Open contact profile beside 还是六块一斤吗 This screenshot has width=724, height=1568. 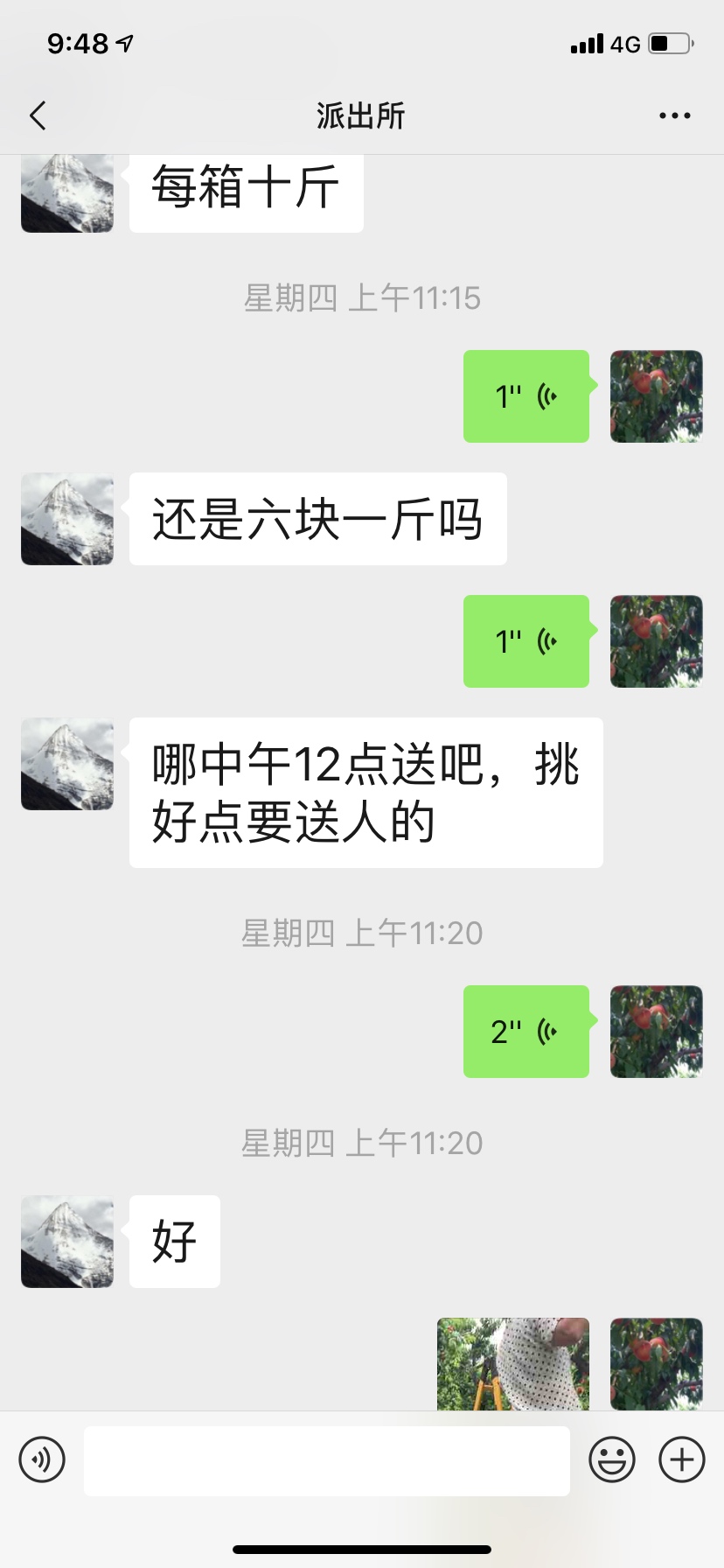click(67, 519)
